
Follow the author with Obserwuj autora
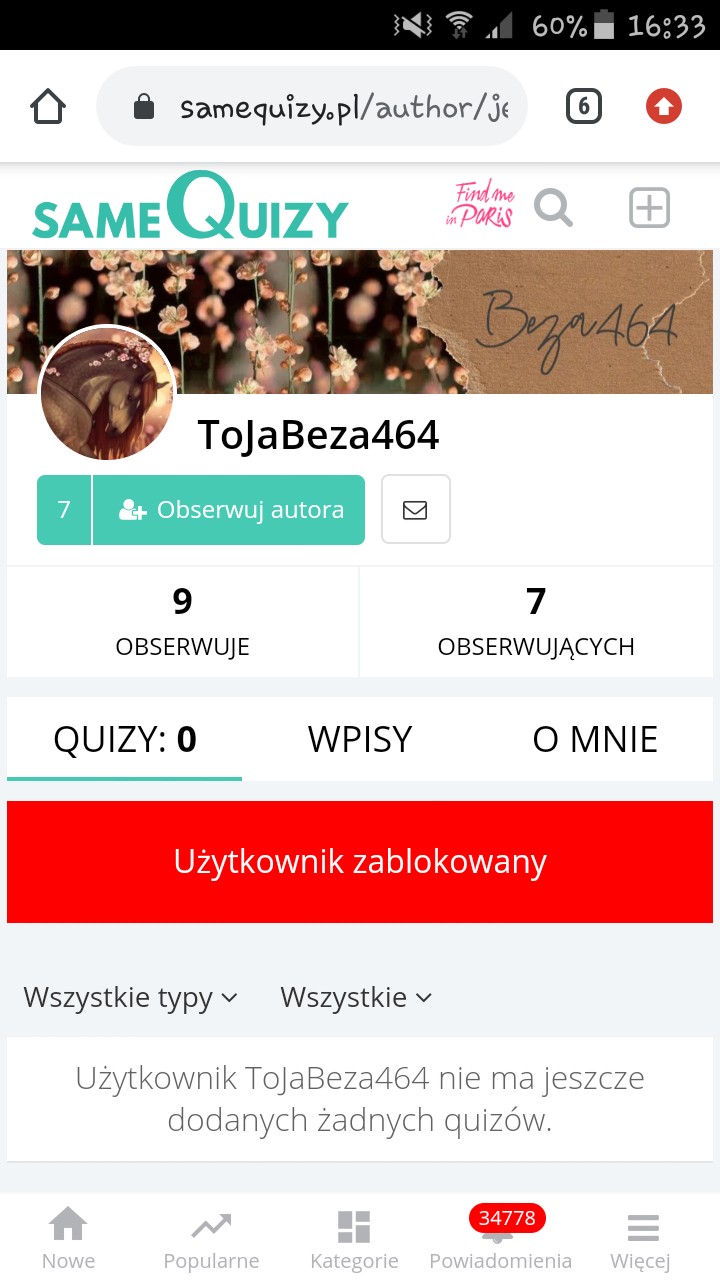229,510
